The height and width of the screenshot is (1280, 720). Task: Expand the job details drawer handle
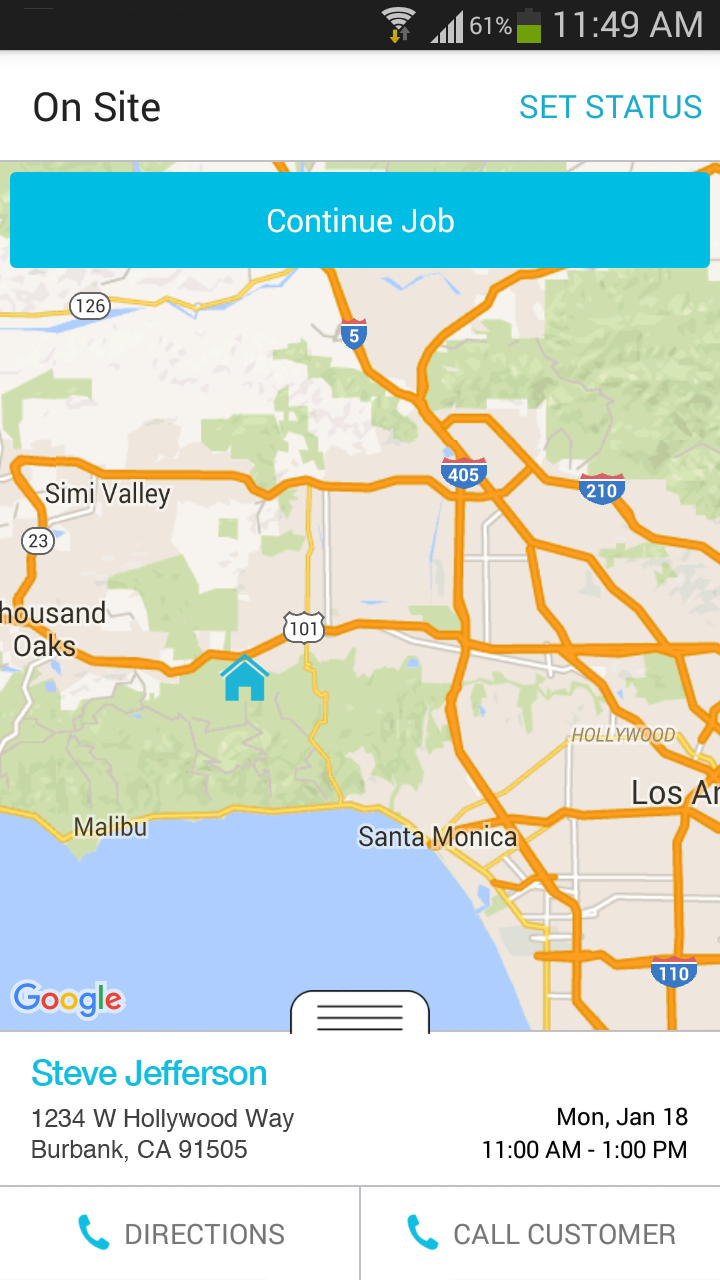point(360,1014)
